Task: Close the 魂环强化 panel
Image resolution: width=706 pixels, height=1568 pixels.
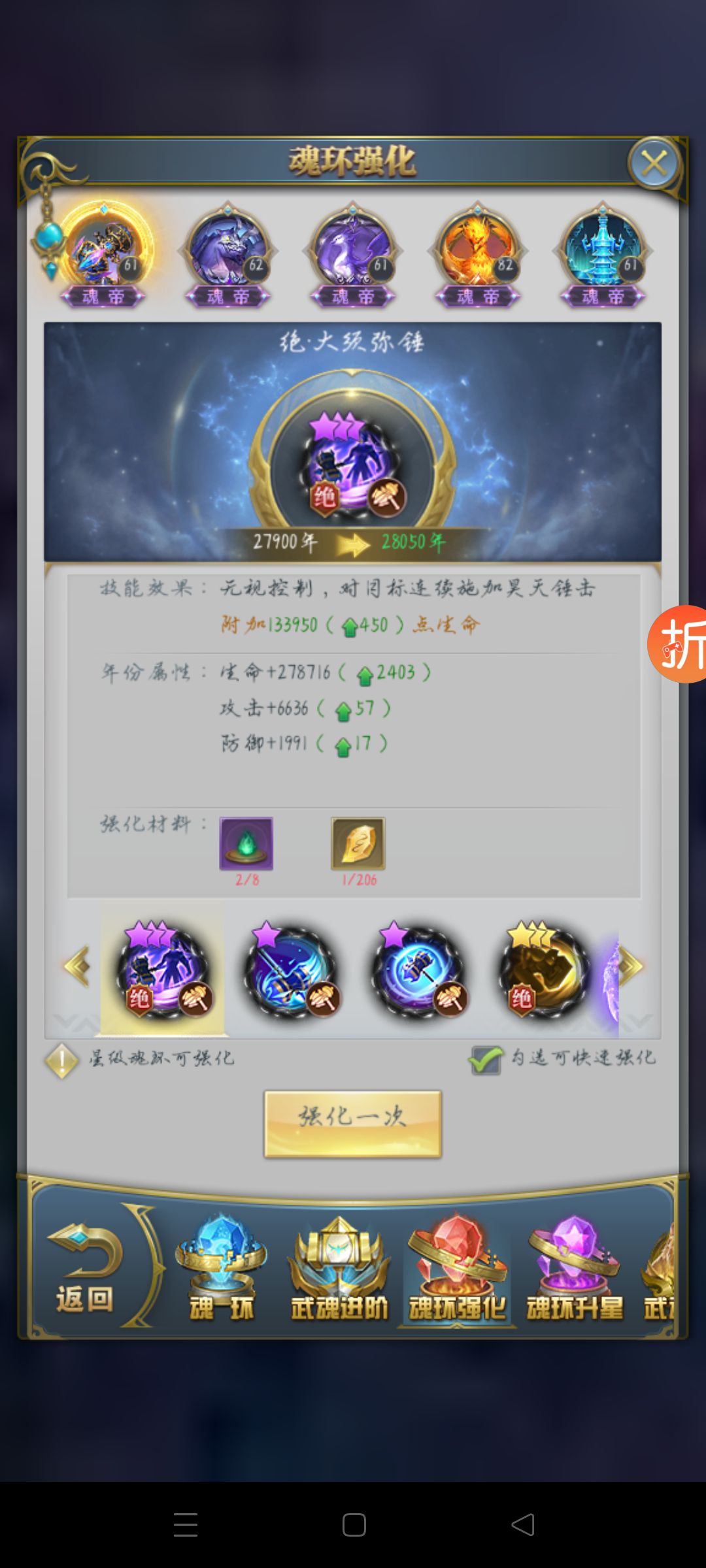Action: click(654, 163)
